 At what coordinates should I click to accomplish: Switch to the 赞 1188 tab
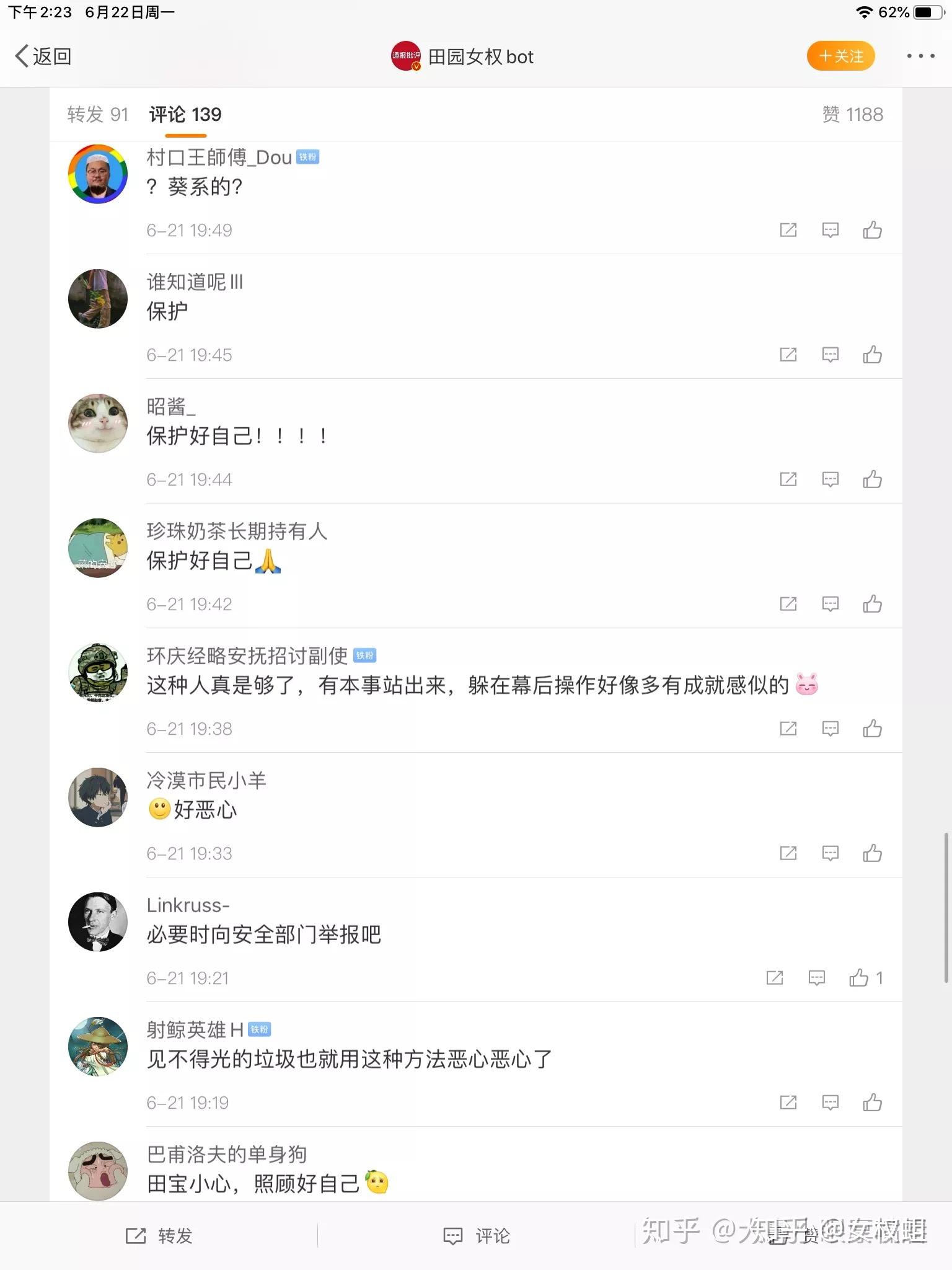[852, 115]
